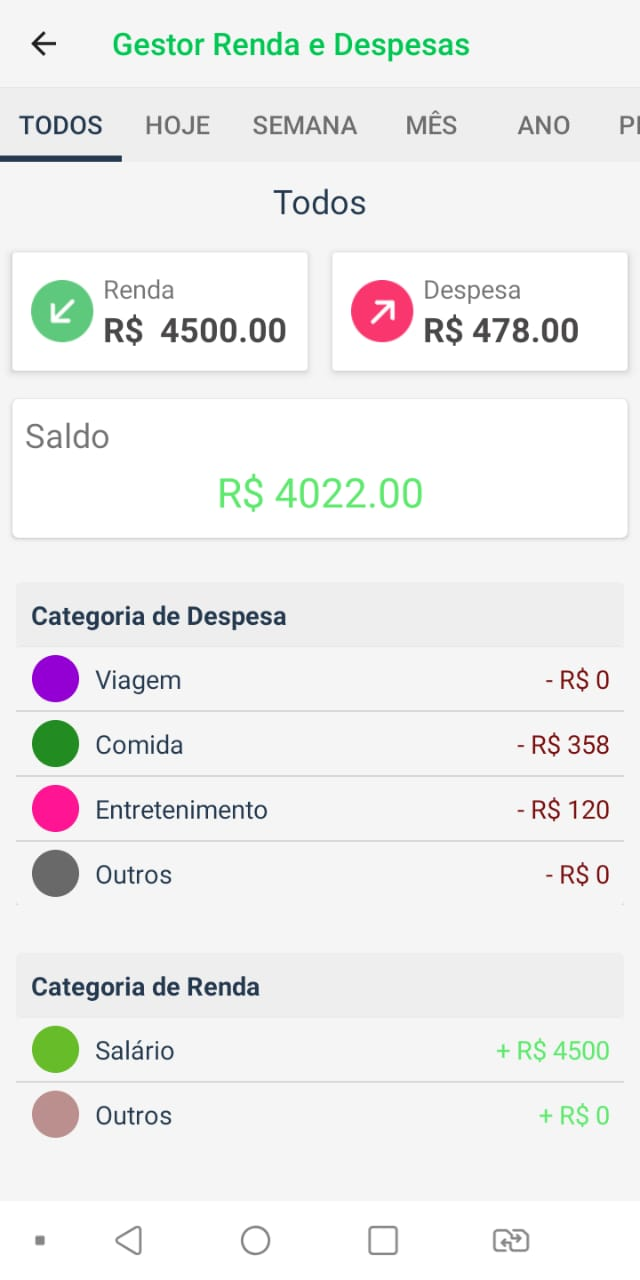Open the Renda card
640x1280 pixels.
160,311
